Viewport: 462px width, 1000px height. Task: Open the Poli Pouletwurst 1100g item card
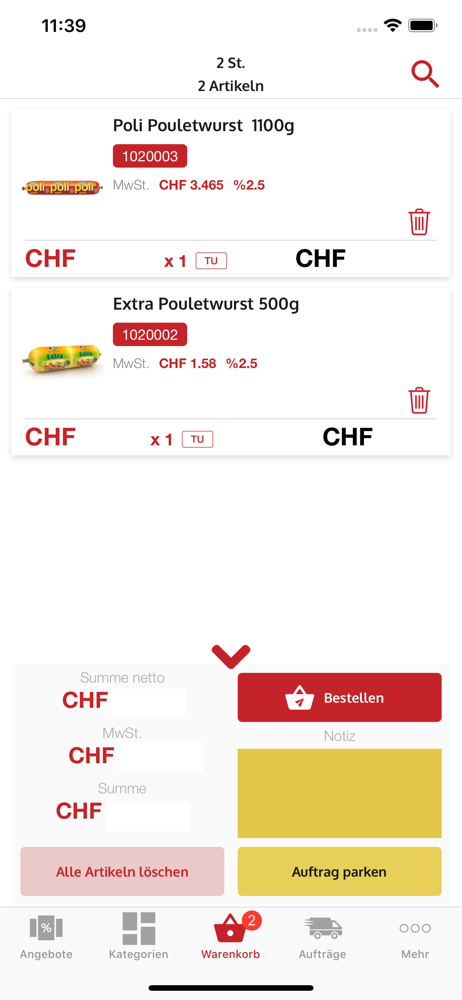[x=231, y=193]
